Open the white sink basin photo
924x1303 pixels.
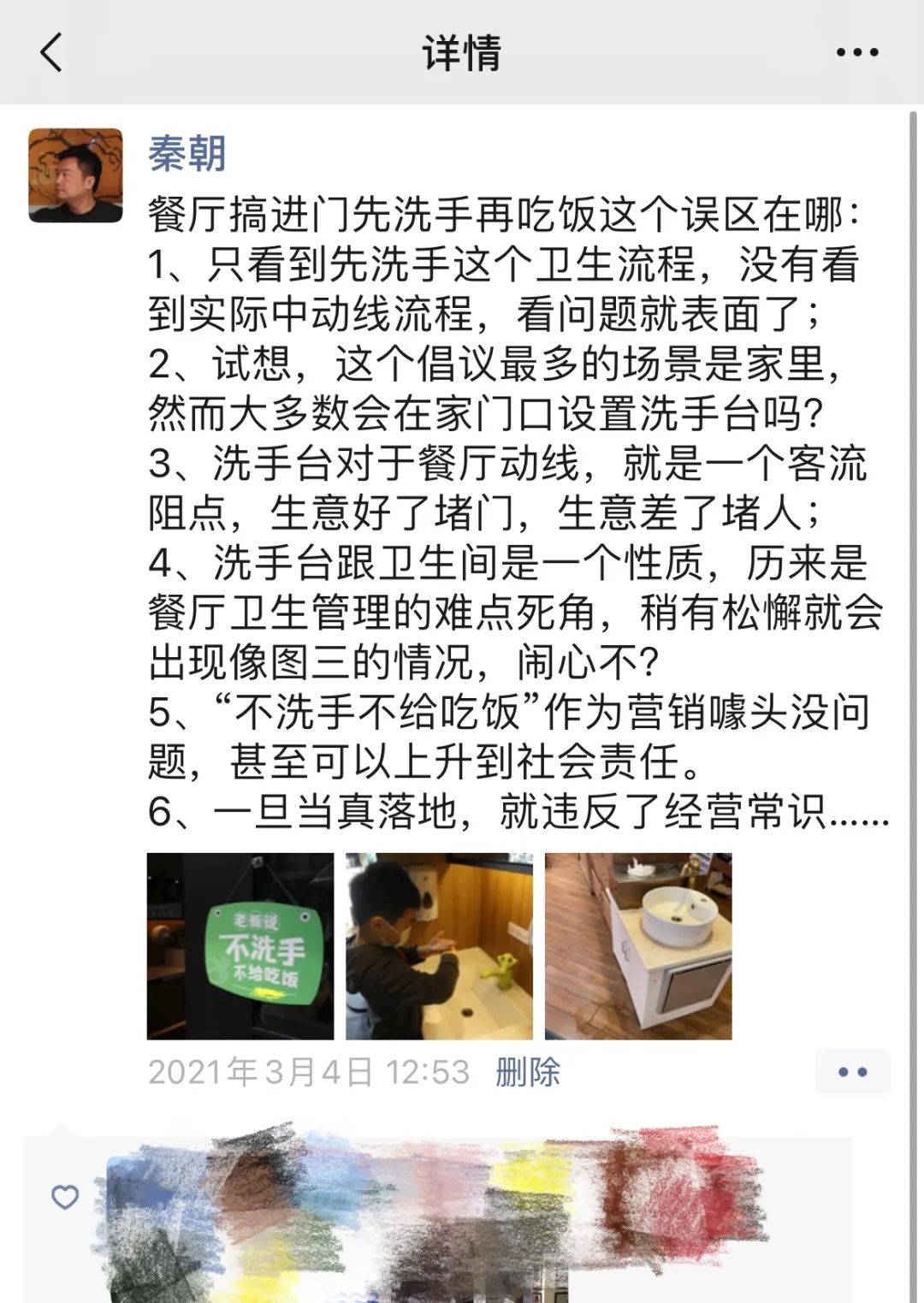coord(638,945)
